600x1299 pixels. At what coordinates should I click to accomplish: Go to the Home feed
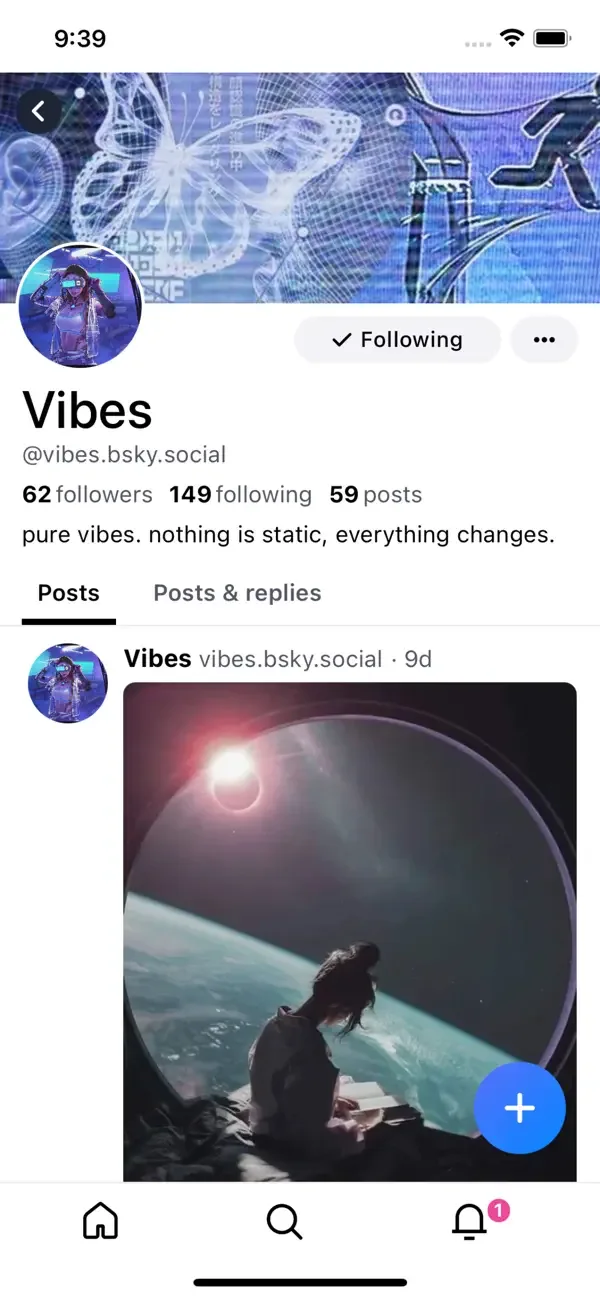(x=100, y=1221)
